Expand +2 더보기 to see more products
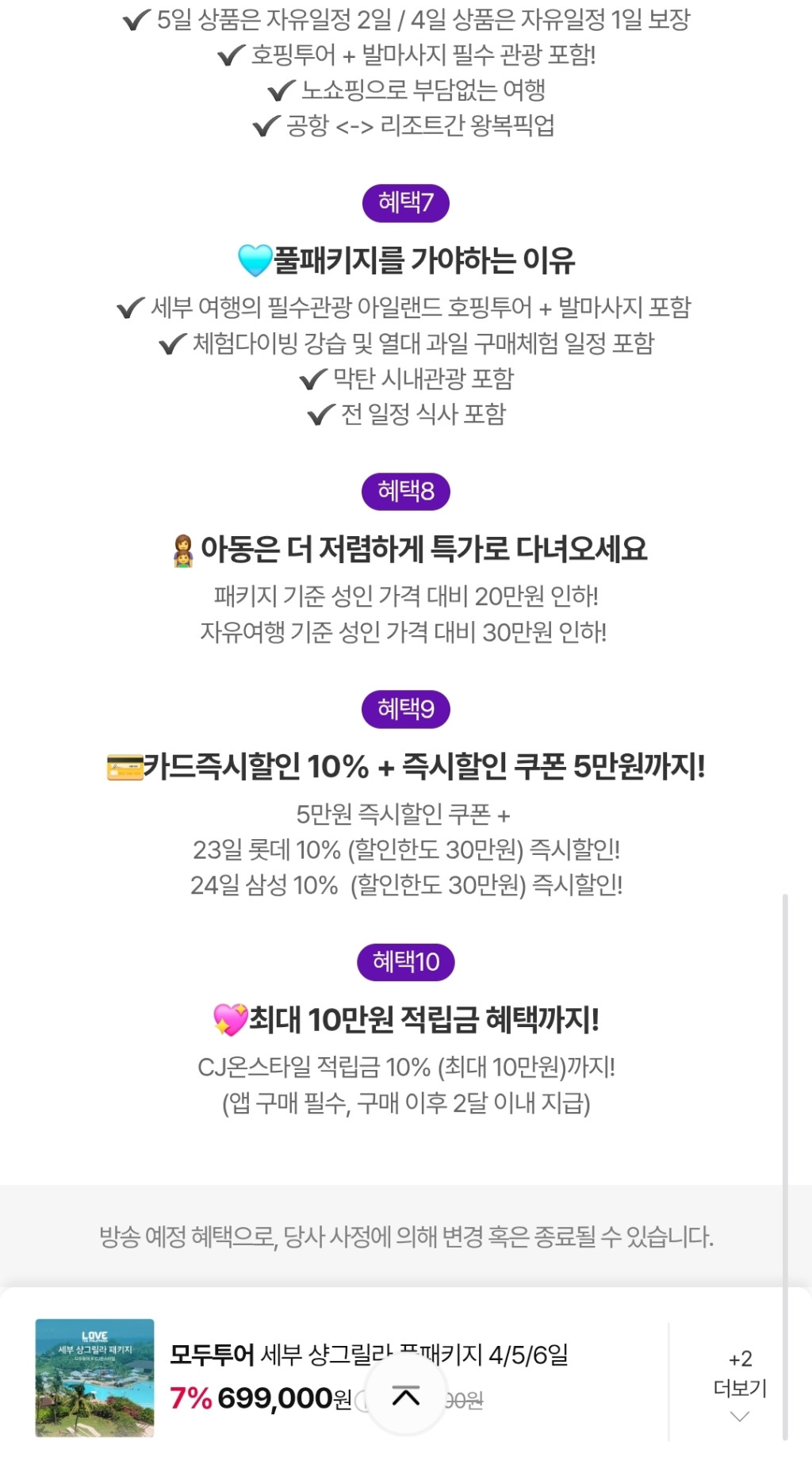Image resolution: width=812 pixels, height=1476 pixels. coord(739,1386)
